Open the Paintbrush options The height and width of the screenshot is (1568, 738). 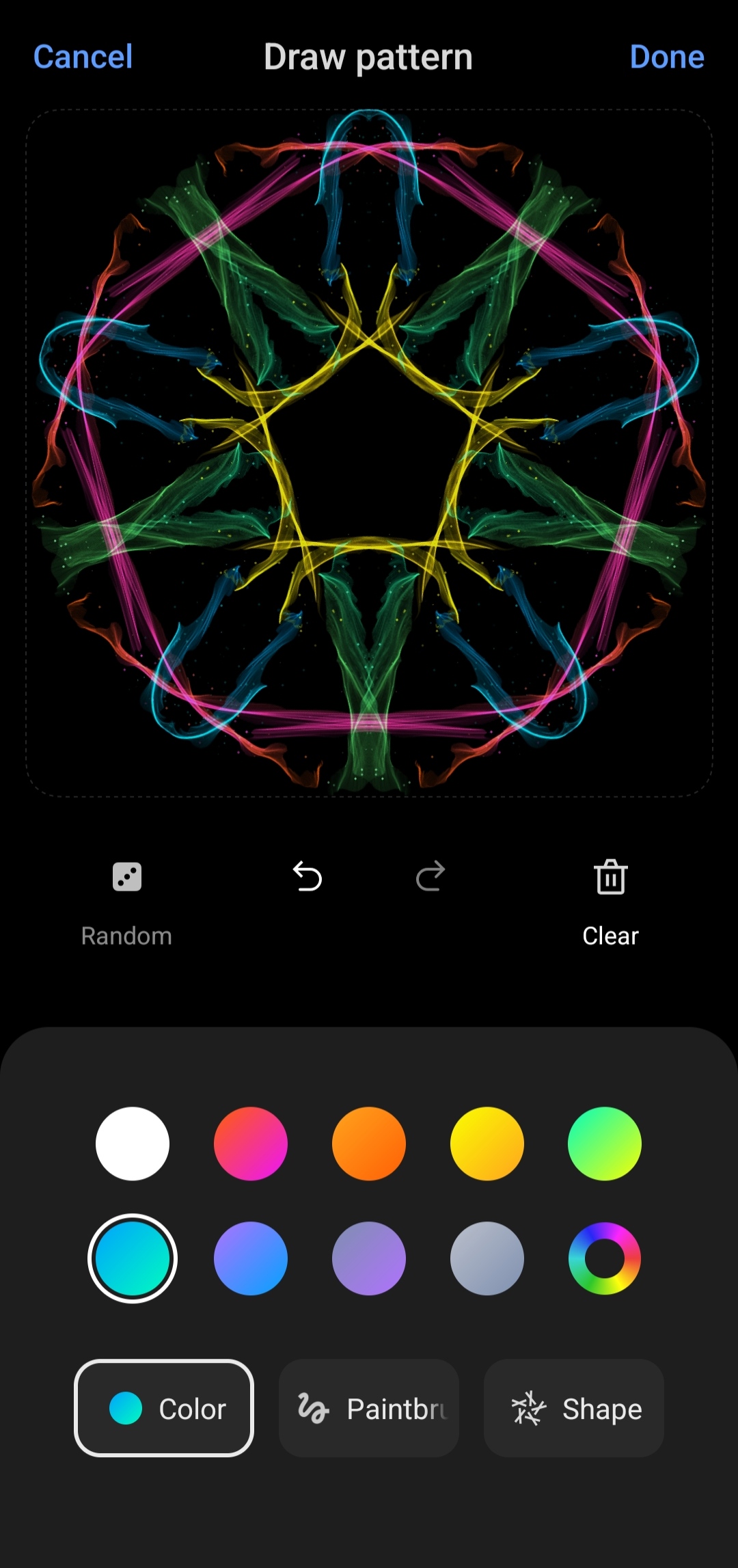[x=369, y=1408]
